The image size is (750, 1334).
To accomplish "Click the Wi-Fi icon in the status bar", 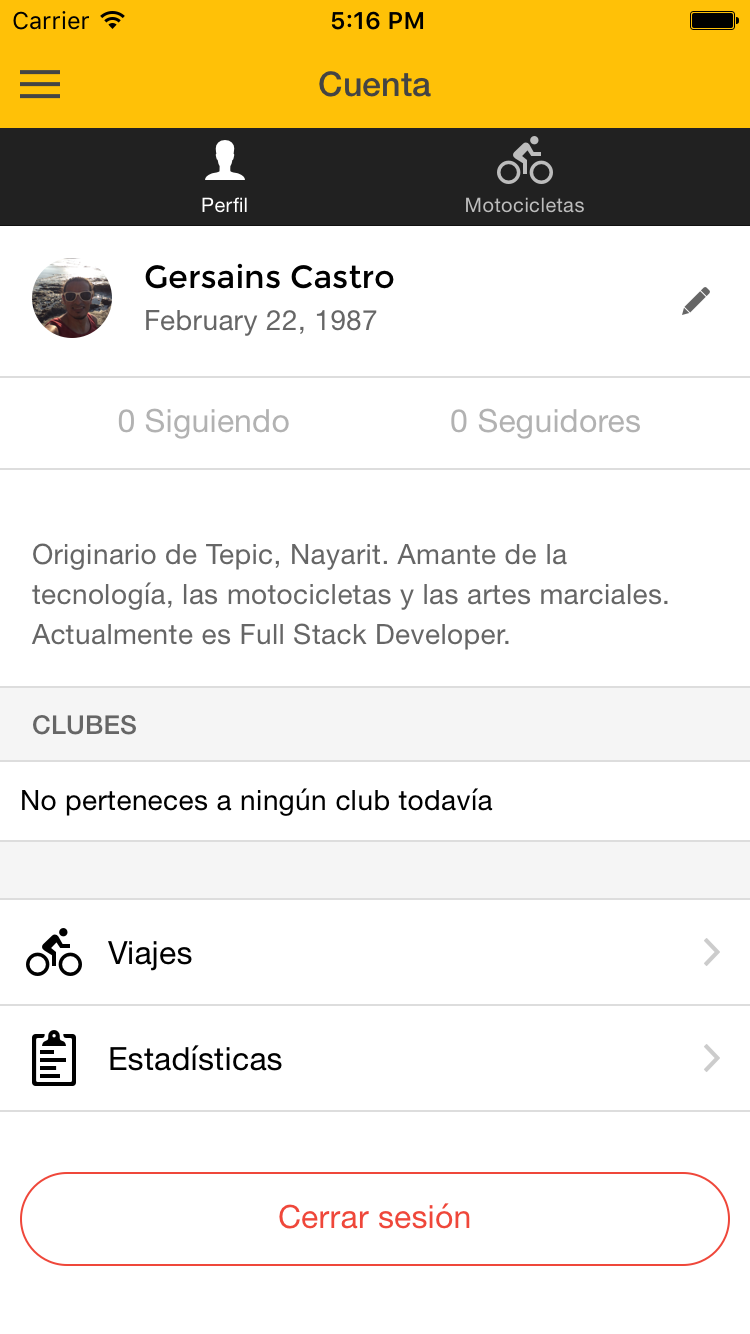I will [x=113, y=18].
